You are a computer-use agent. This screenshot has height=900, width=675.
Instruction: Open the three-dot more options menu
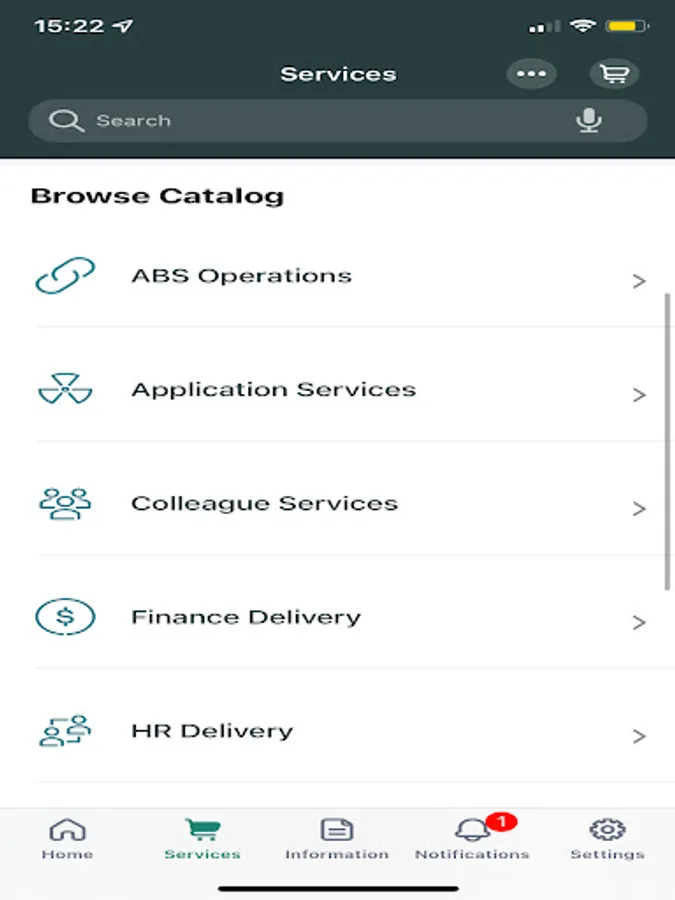531,73
